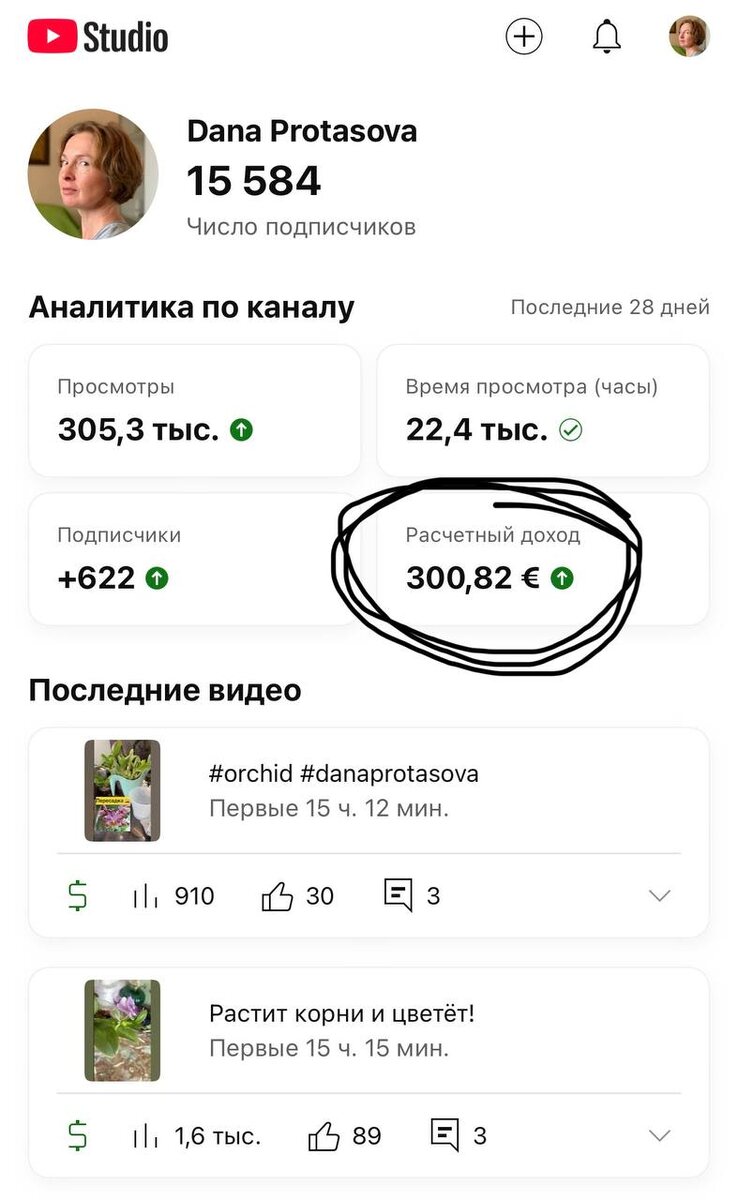Open the account avatar menu
This screenshot has width=738, height=1200.
(689, 37)
